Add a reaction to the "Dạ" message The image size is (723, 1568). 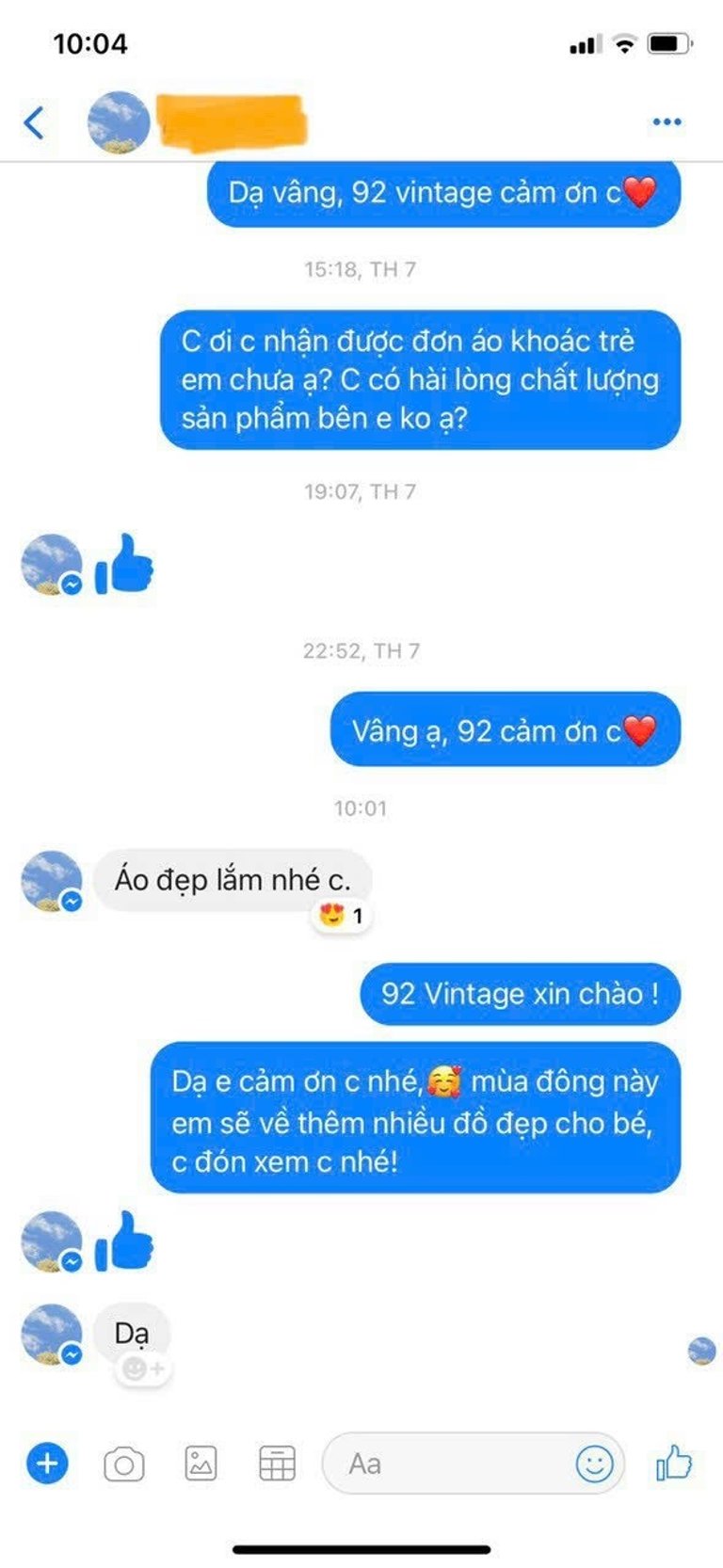[144, 1368]
